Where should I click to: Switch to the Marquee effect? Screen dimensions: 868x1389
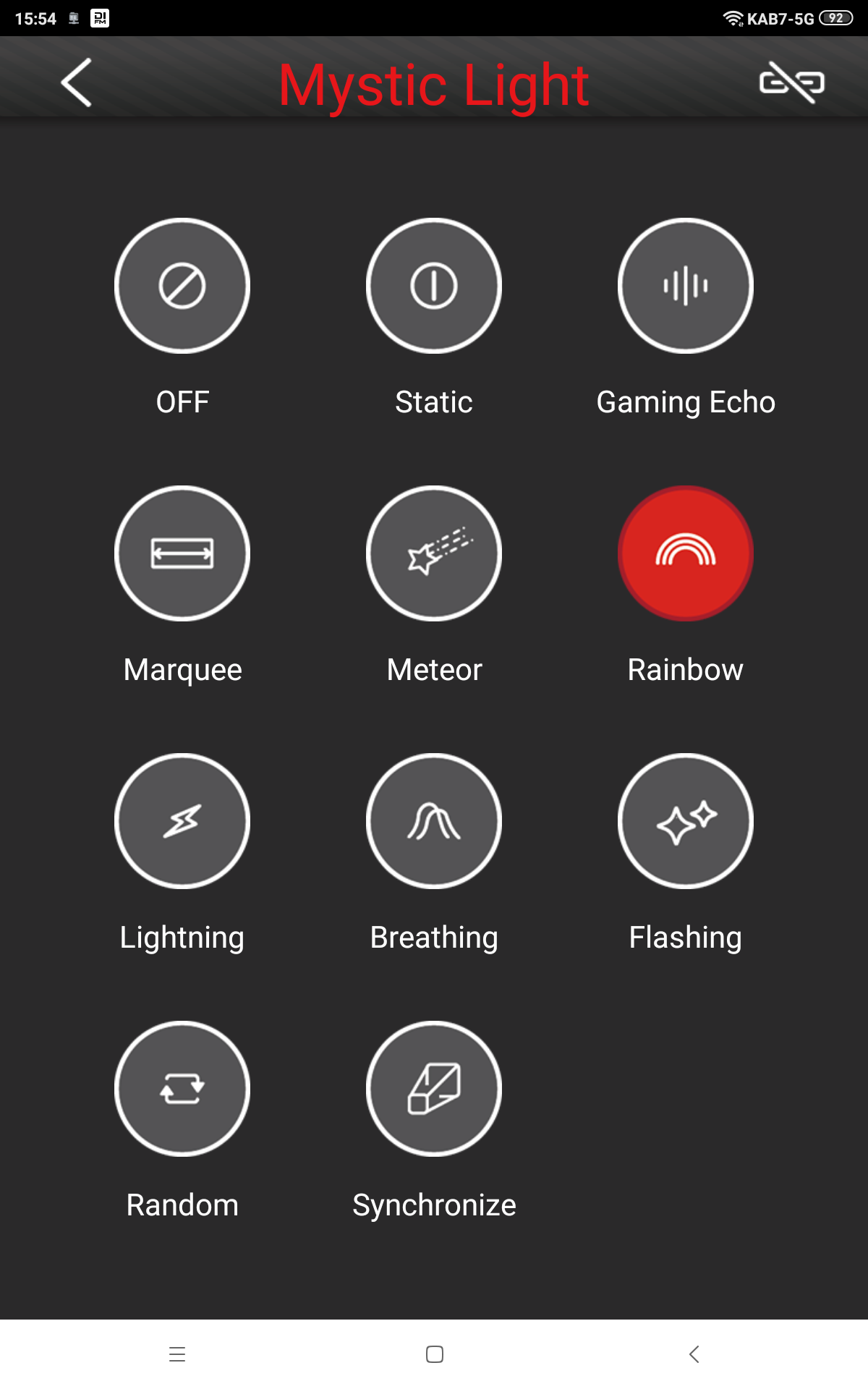[x=182, y=553]
